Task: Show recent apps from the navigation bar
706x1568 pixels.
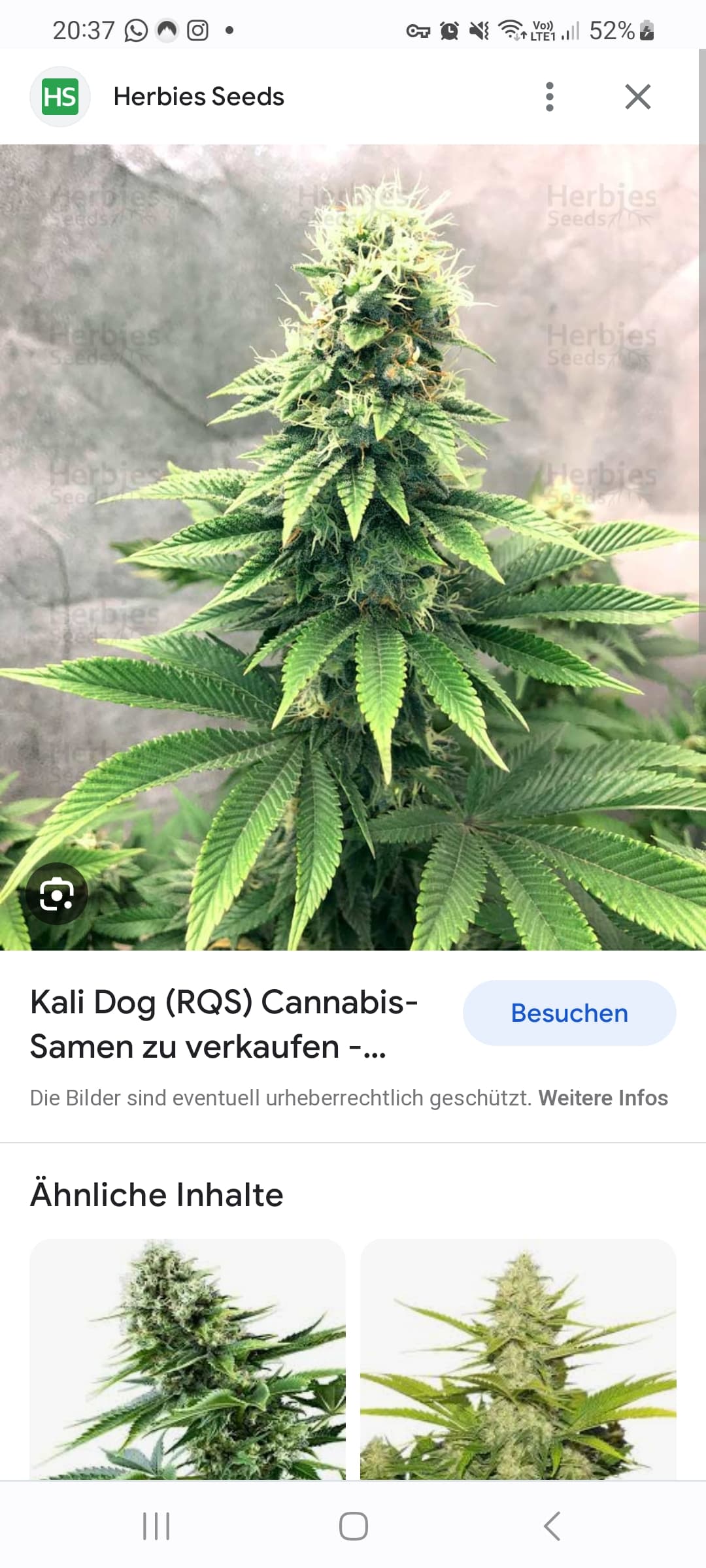Action: point(156,1526)
